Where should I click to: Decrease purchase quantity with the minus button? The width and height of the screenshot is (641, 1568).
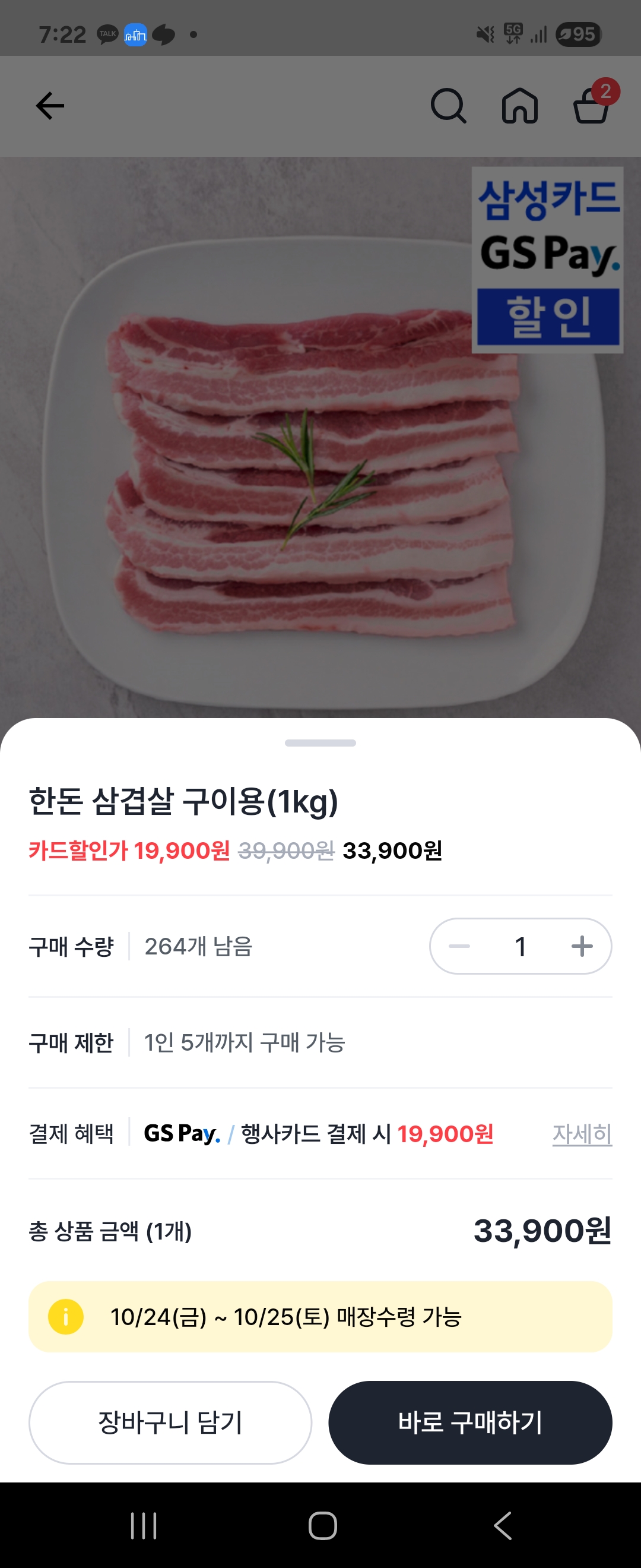click(459, 946)
